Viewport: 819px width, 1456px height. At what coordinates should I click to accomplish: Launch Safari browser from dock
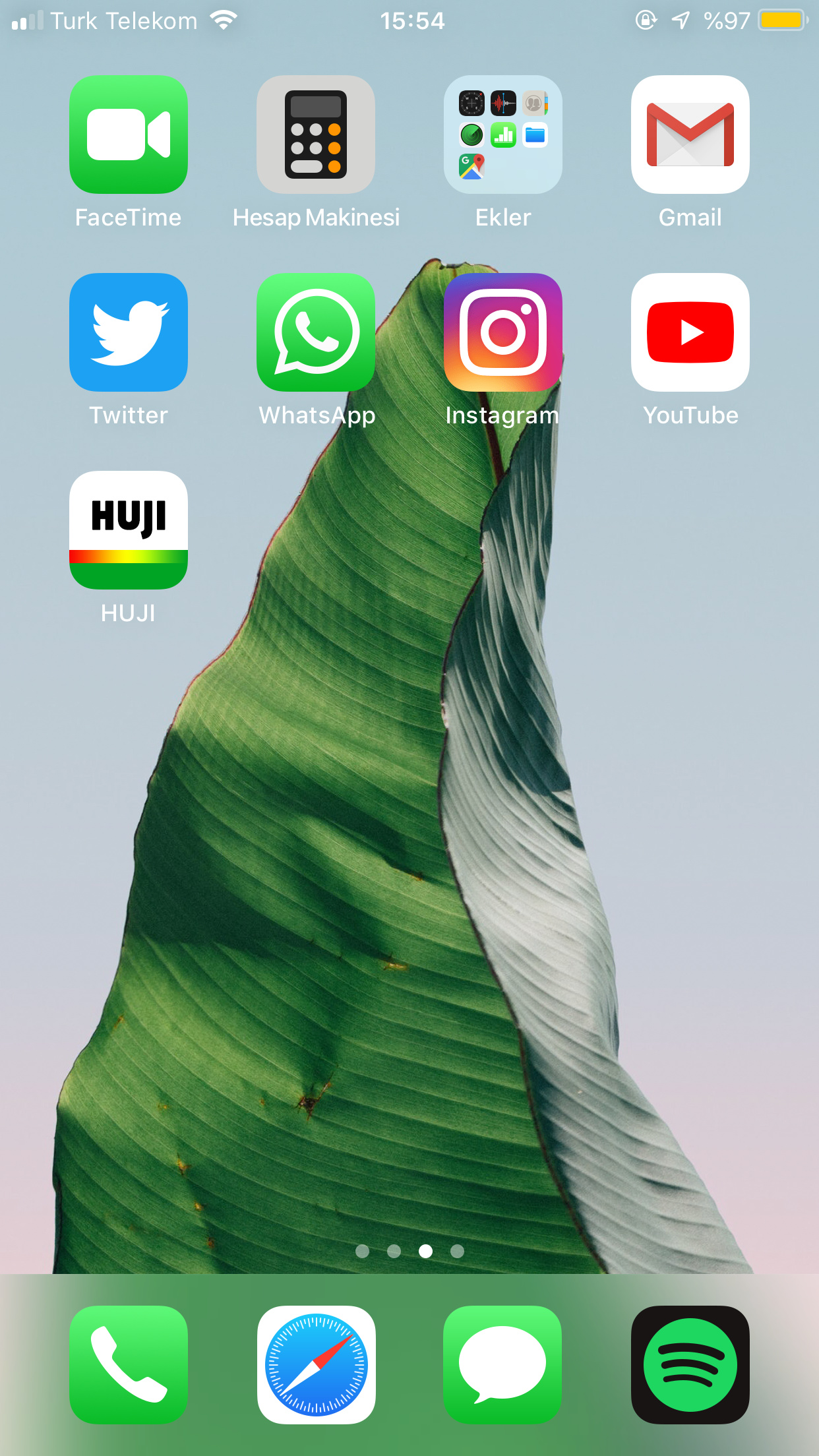coord(316,1365)
